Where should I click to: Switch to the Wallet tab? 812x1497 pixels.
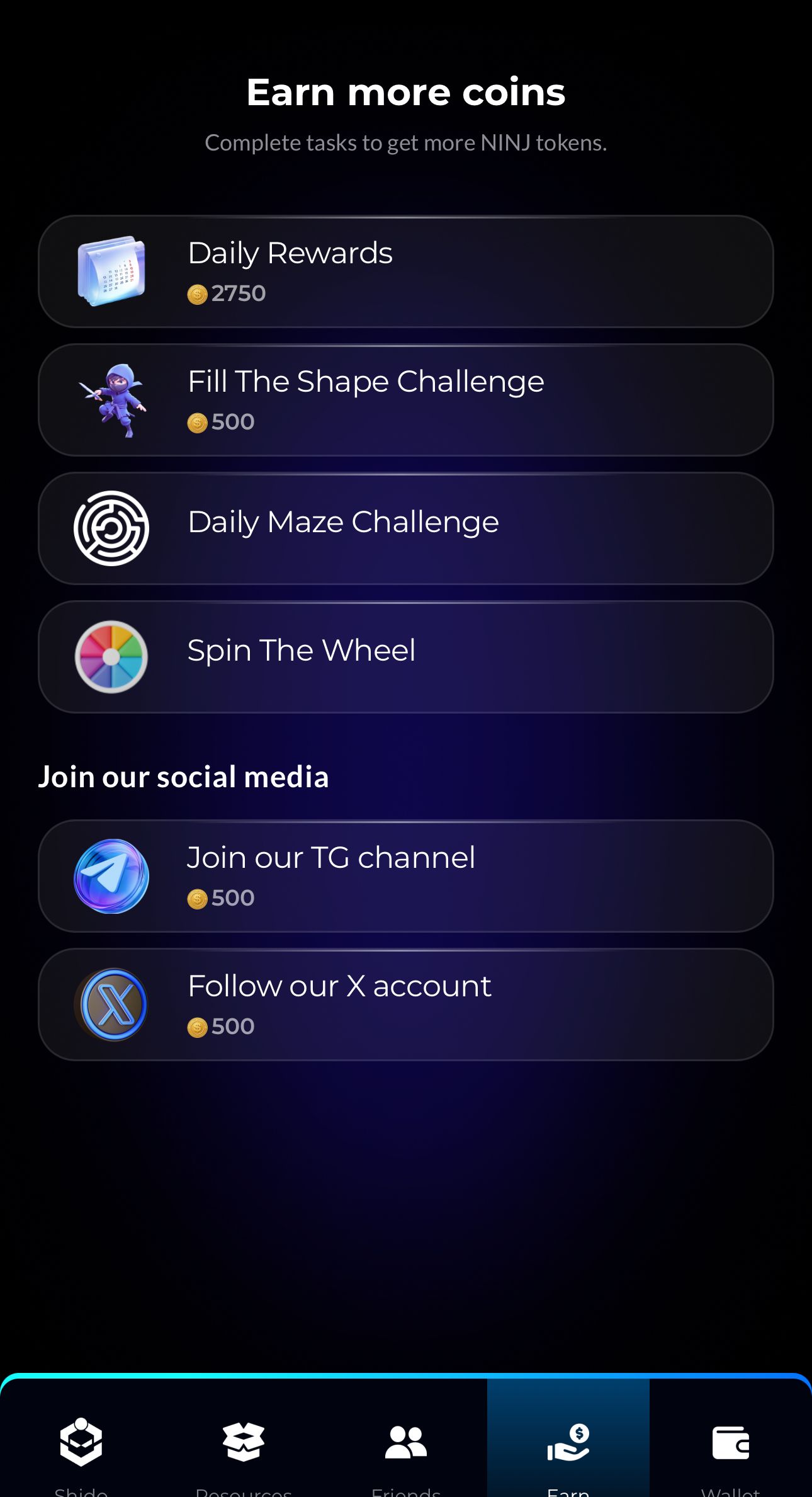pos(730,1442)
